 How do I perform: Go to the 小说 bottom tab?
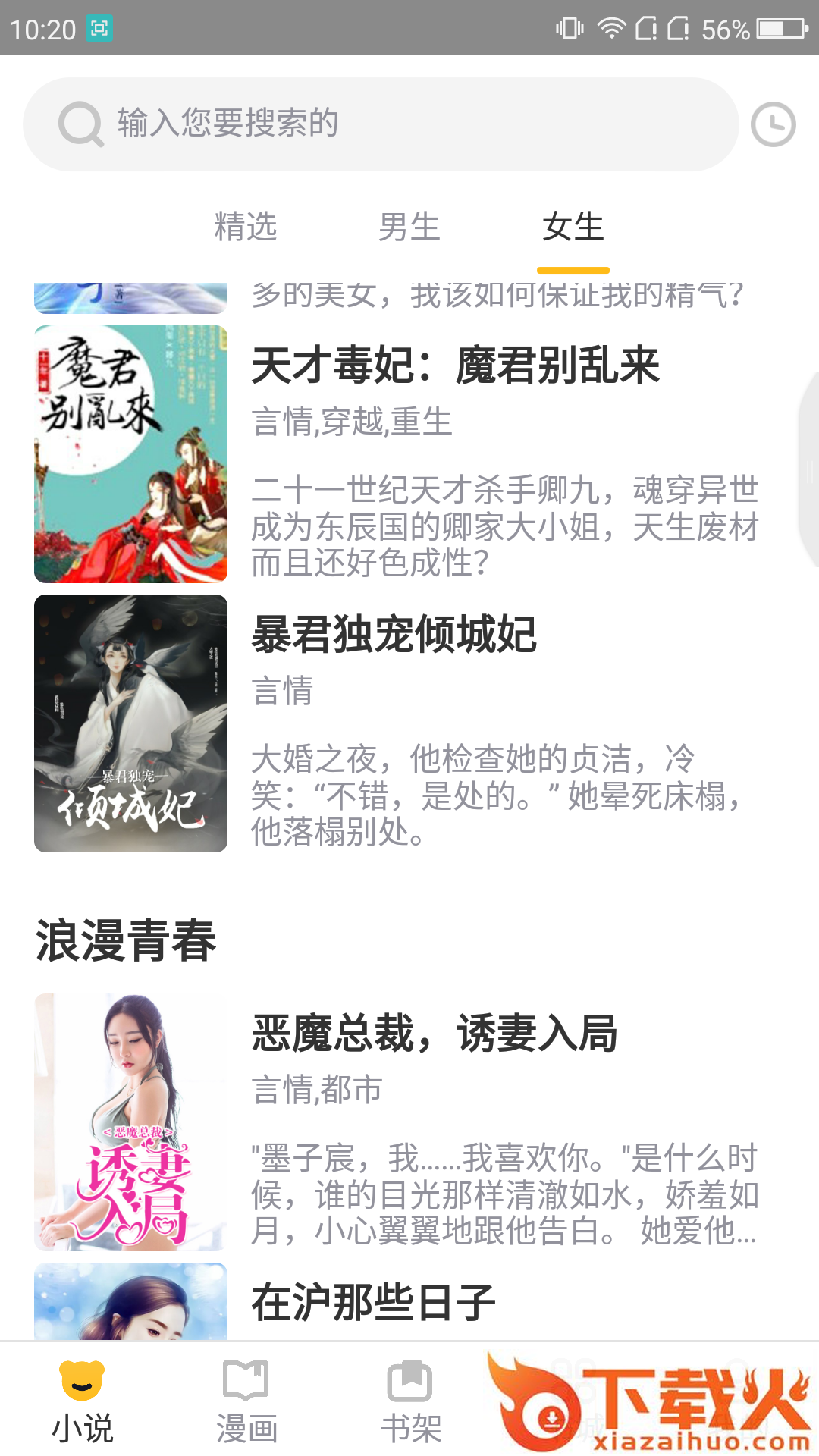82,1401
